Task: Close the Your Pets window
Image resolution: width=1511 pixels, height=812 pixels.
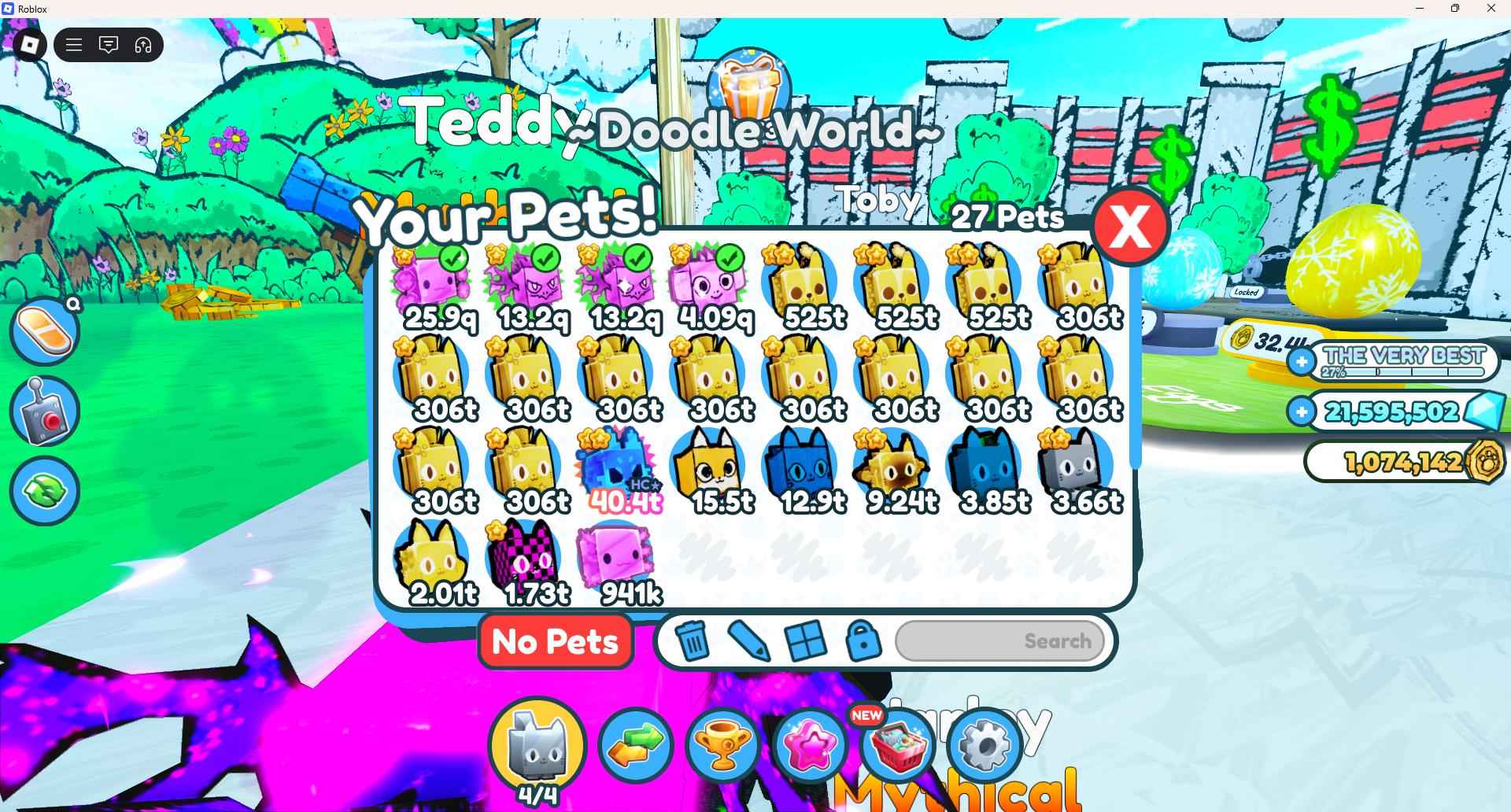Action: [1130, 227]
